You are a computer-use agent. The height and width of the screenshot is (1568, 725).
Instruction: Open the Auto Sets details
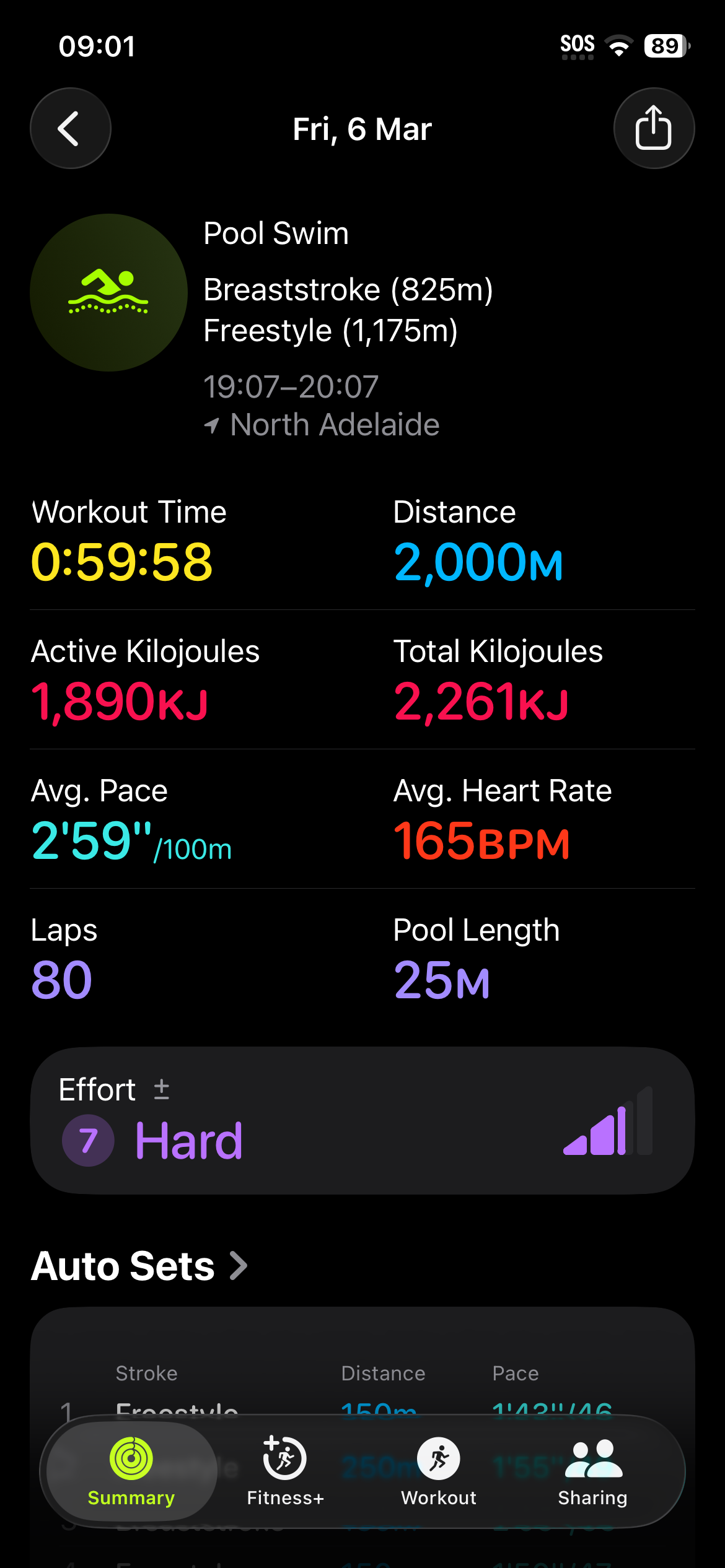(x=140, y=1266)
